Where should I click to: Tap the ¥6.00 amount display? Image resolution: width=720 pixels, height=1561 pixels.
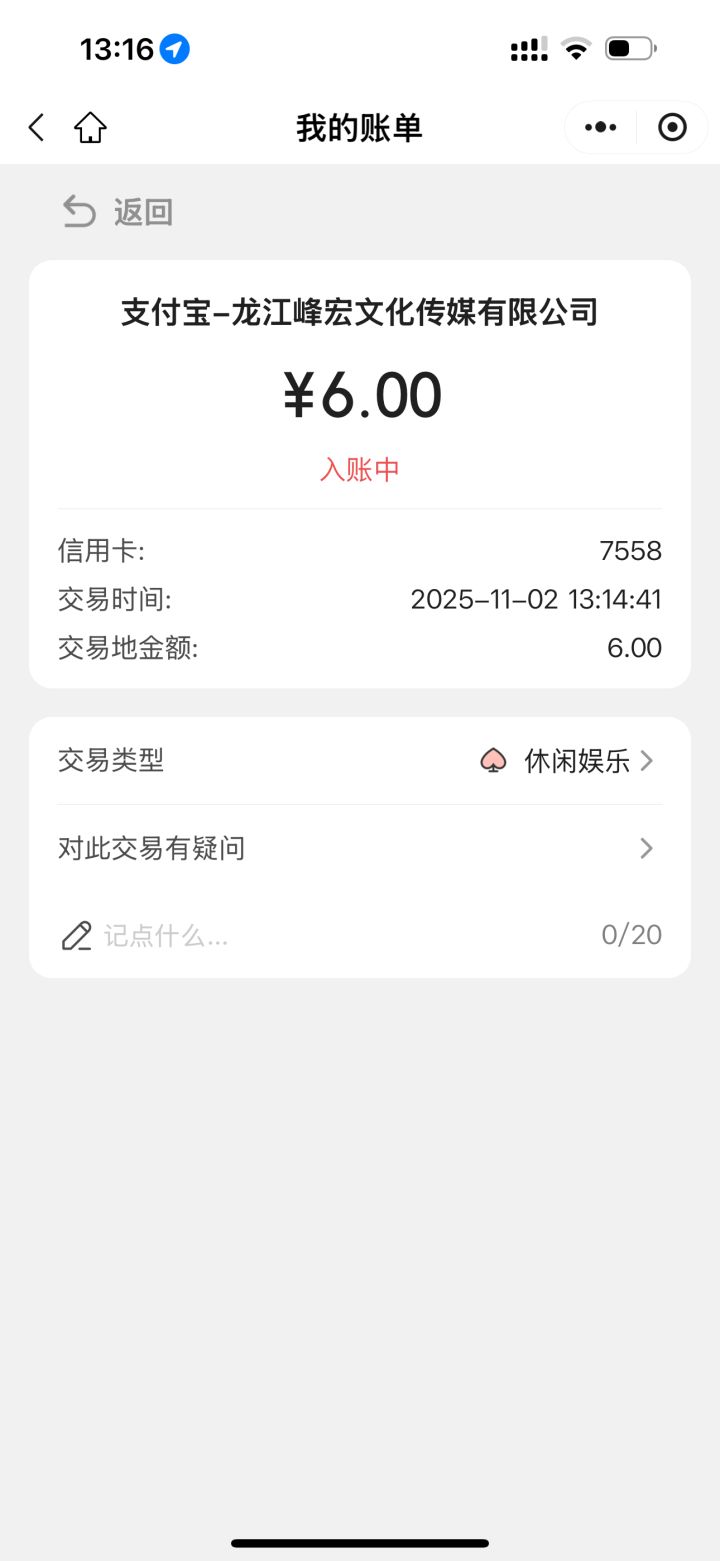(x=359, y=394)
